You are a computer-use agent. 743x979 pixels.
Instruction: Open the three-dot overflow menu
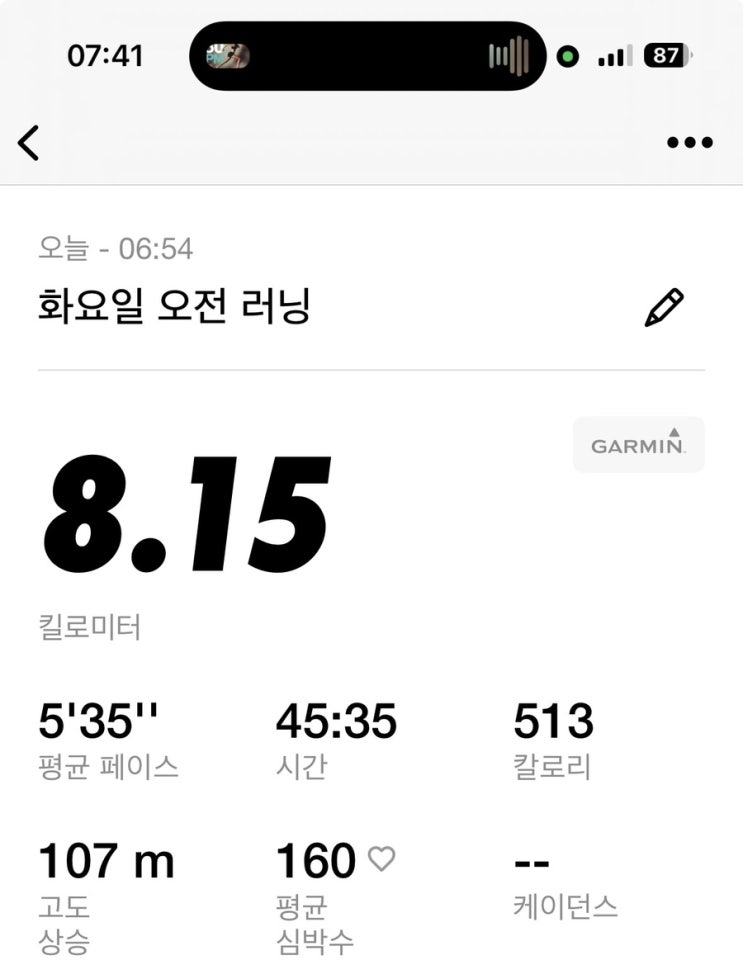pos(690,143)
